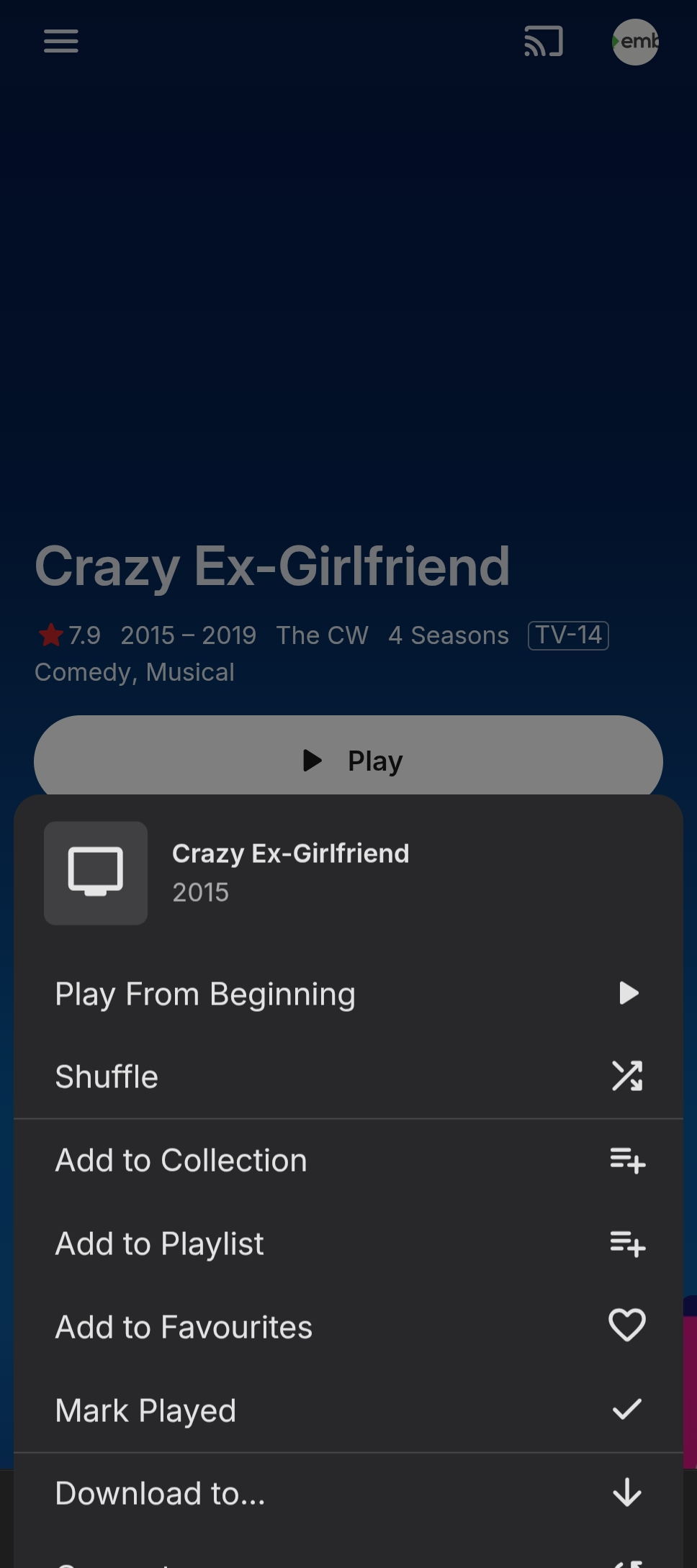Select Add to Playlist
This screenshot has height=1568, width=697.
(x=348, y=1243)
